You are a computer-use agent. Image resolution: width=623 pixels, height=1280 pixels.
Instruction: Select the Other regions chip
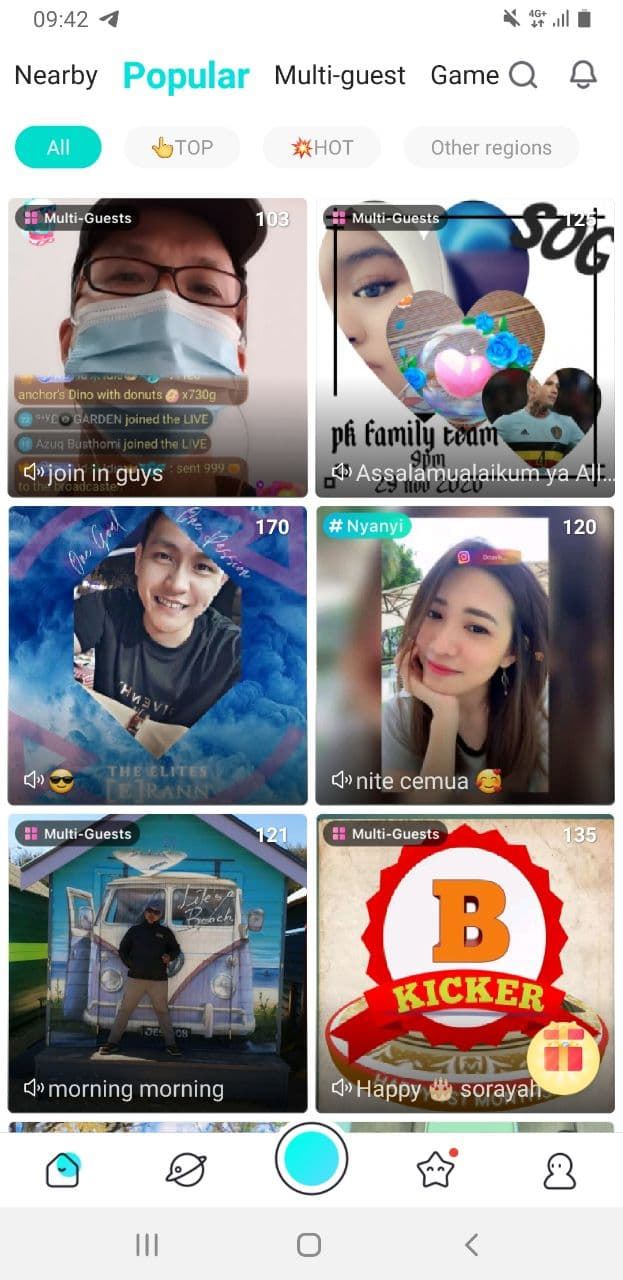coord(491,147)
